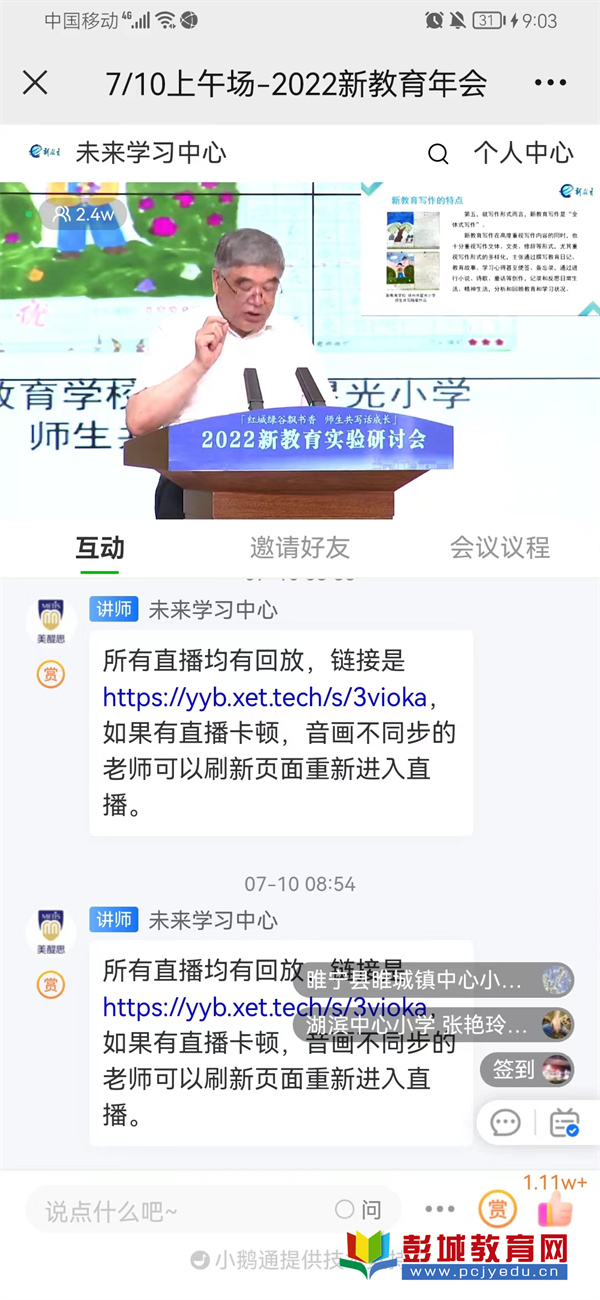Tap the live video player
Viewport: 600px width, 1300px height.
coord(300,350)
